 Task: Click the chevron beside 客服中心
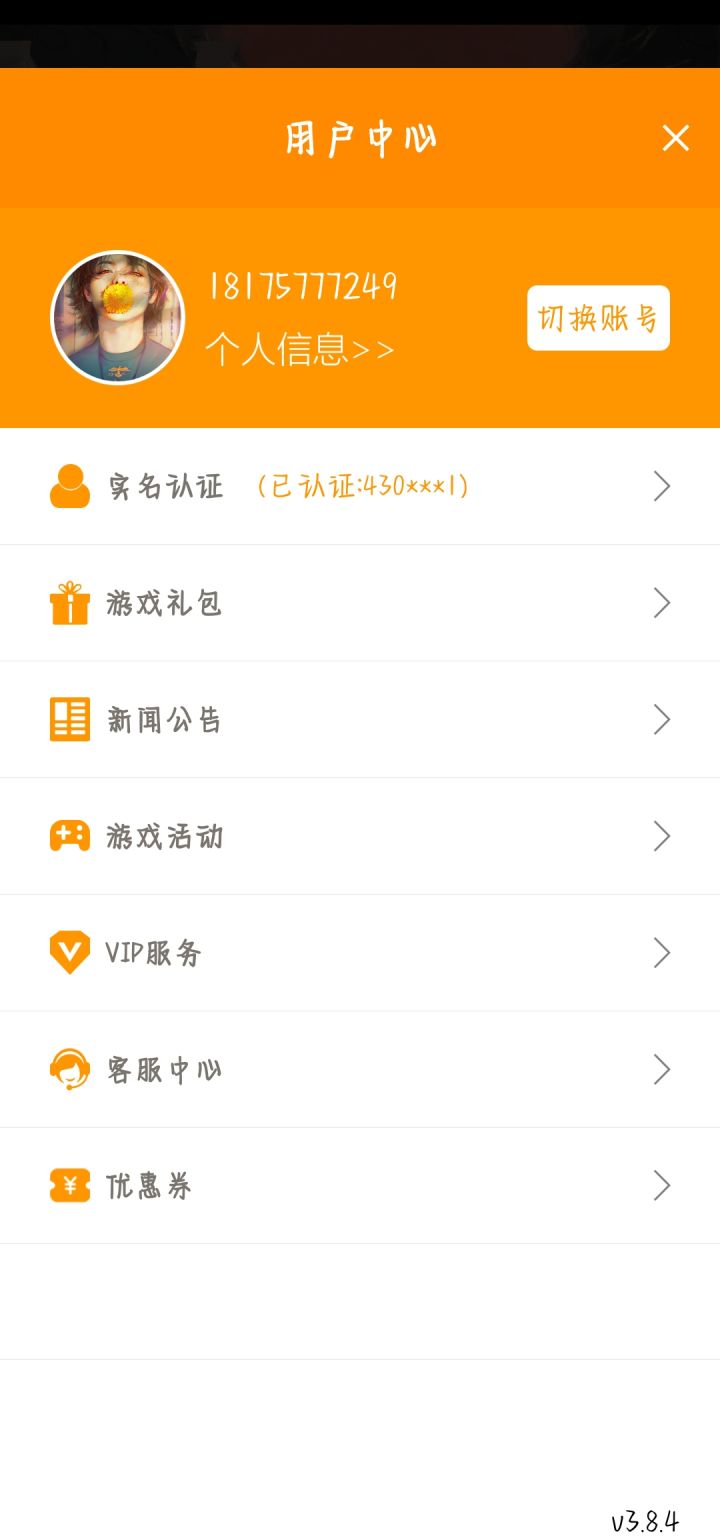tap(661, 1069)
